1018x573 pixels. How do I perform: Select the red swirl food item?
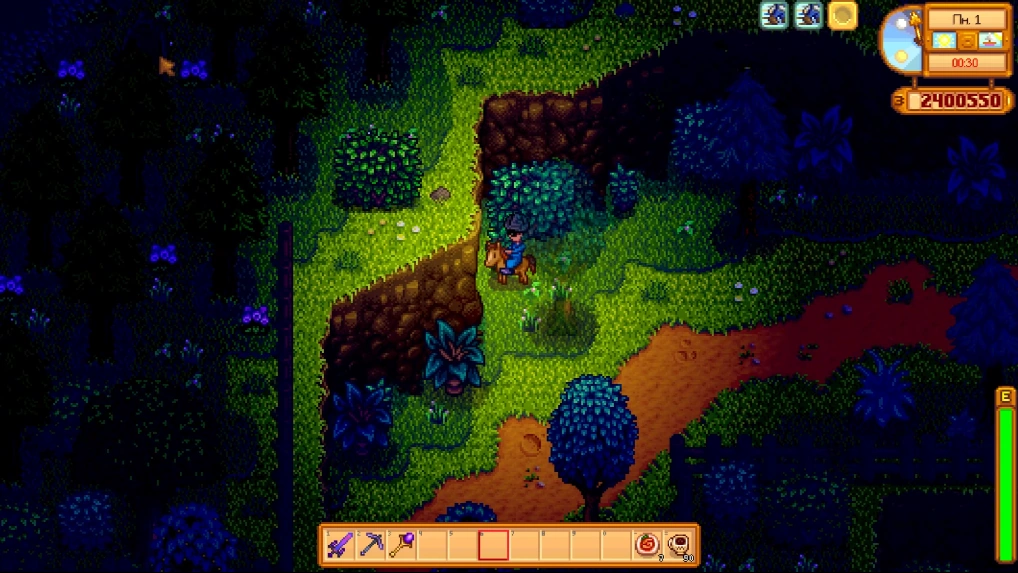pos(648,545)
